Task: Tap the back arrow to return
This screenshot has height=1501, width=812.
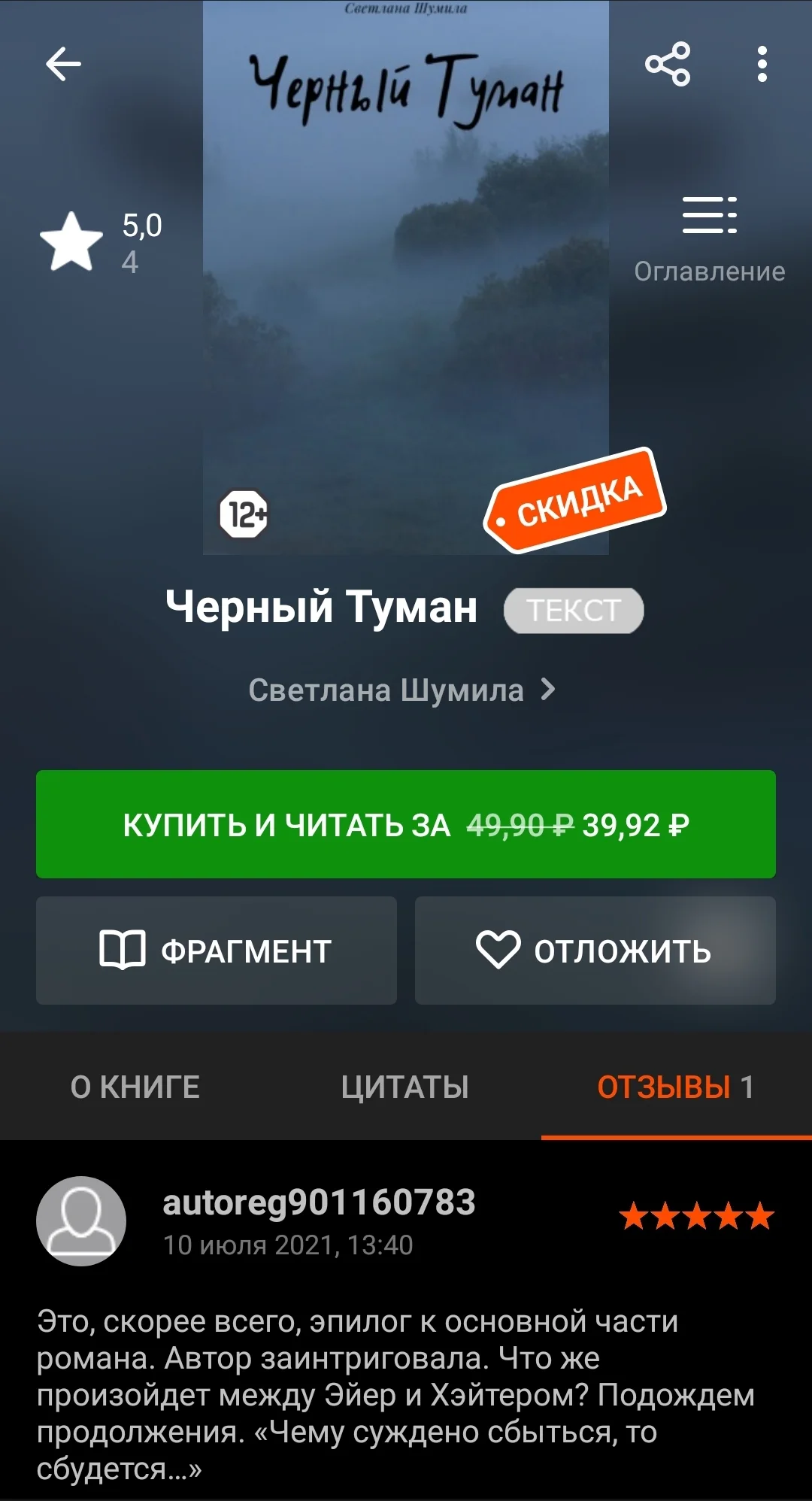Action: point(64,64)
